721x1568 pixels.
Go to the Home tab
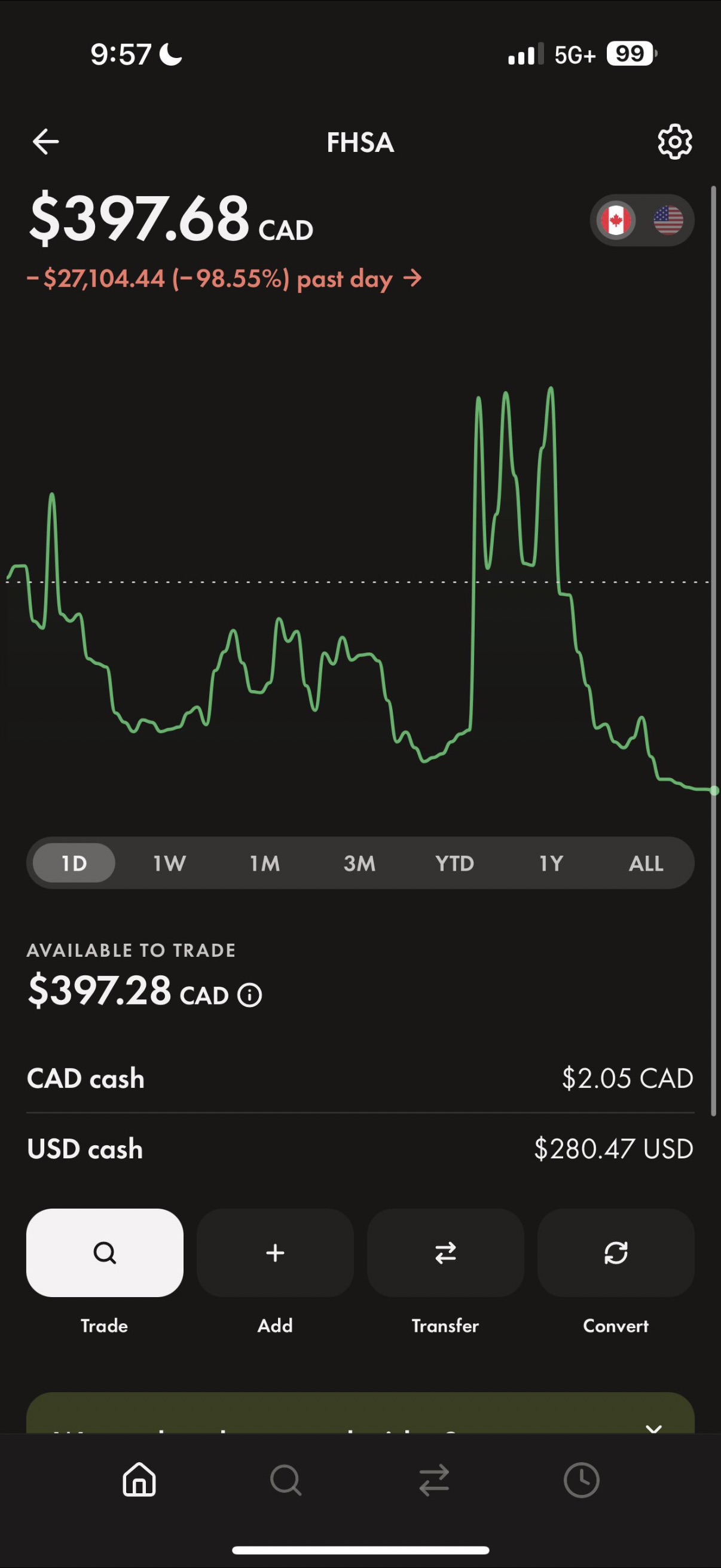pos(139,1479)
